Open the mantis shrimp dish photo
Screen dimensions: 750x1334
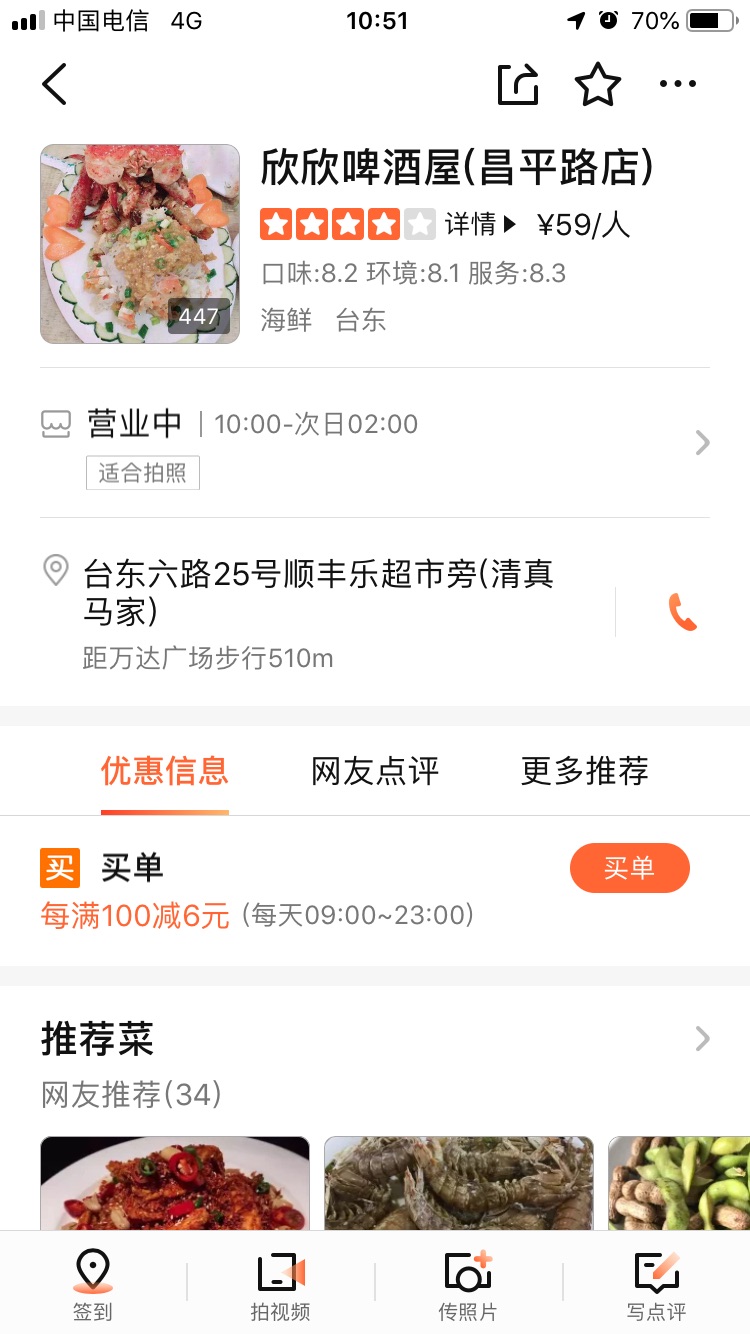pos(459,1184)
